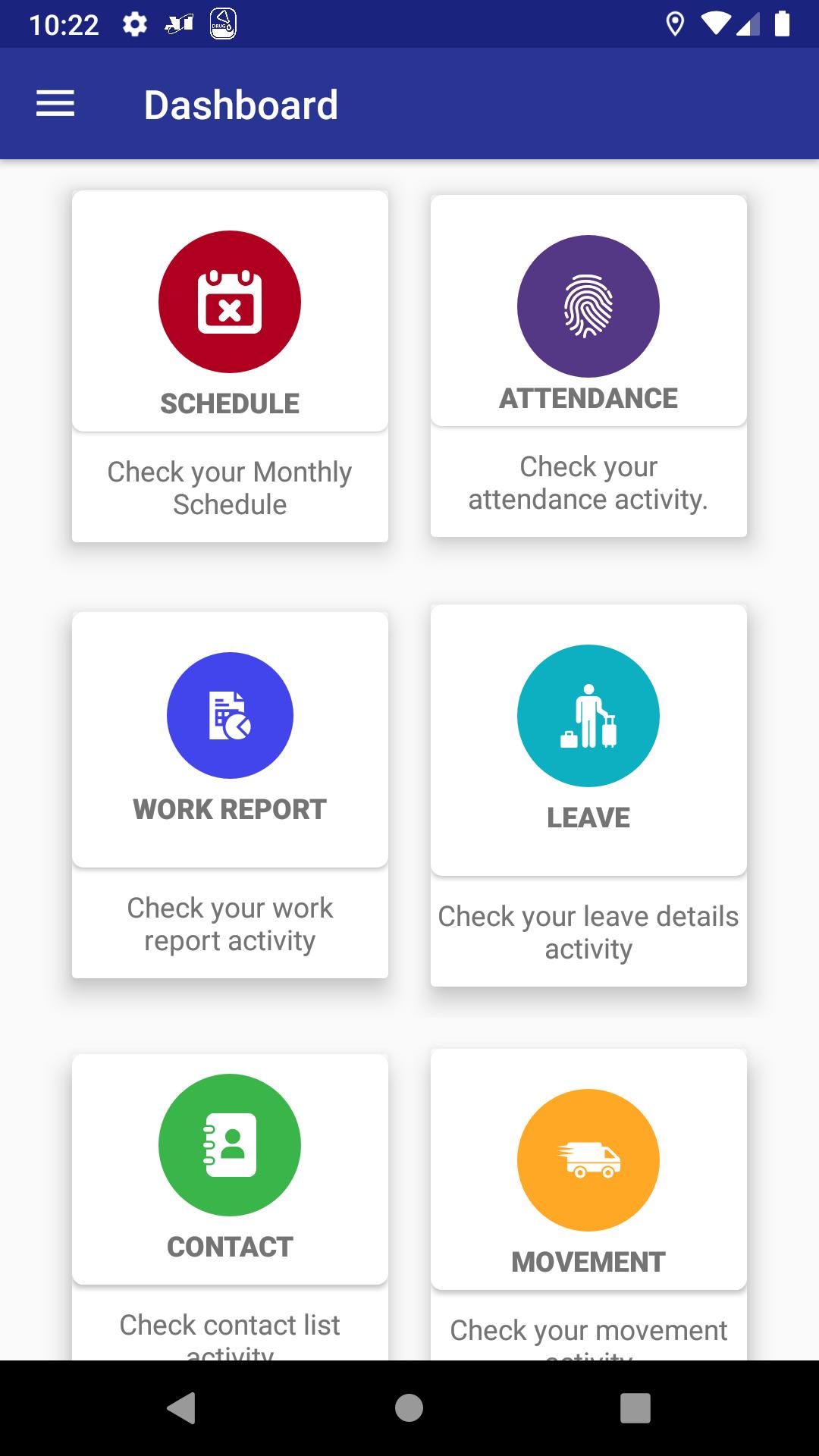Go to the home screen
Screen dimensions: 819x1456
tap(409, 1407)
